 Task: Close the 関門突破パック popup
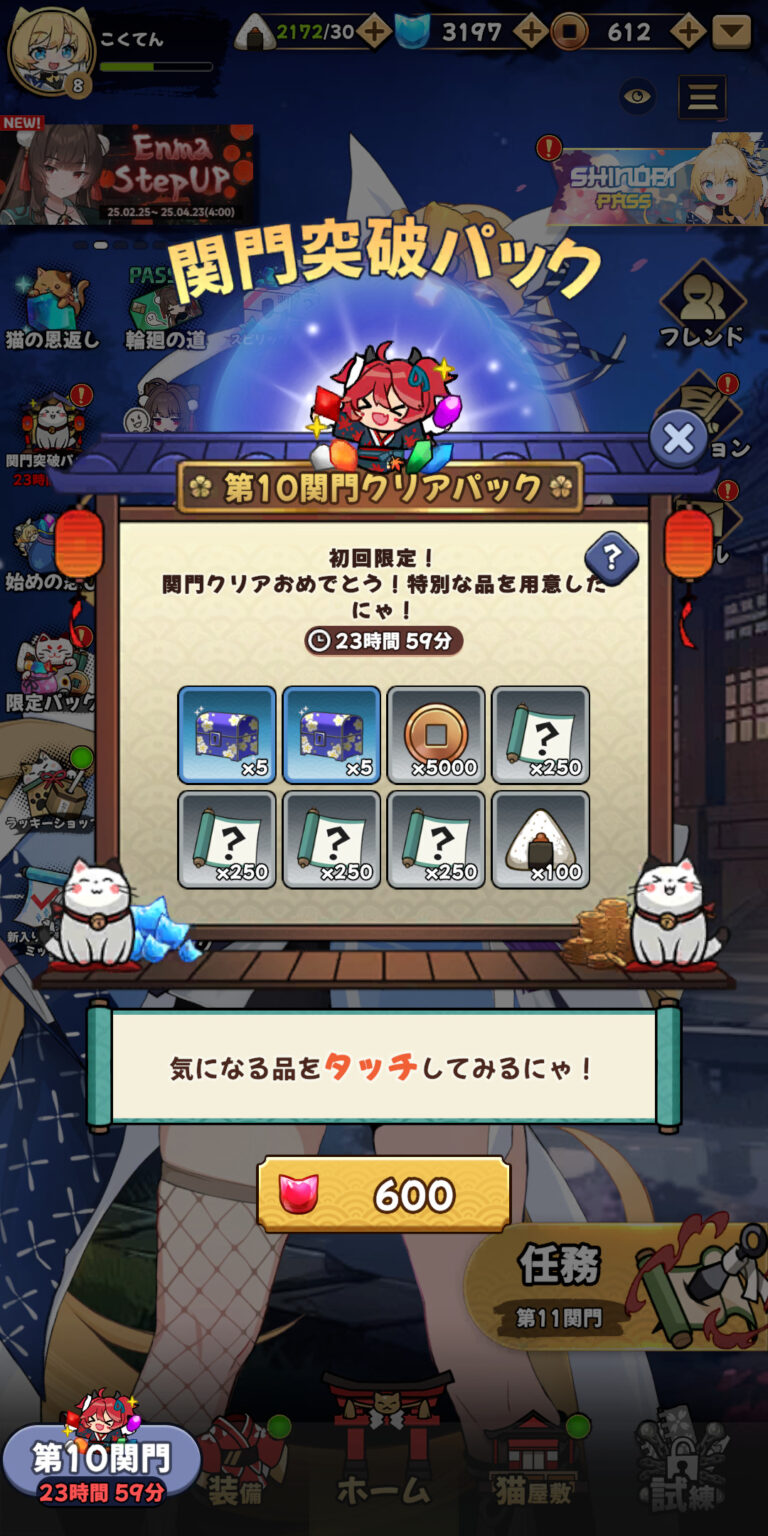[x=679, y=439]
